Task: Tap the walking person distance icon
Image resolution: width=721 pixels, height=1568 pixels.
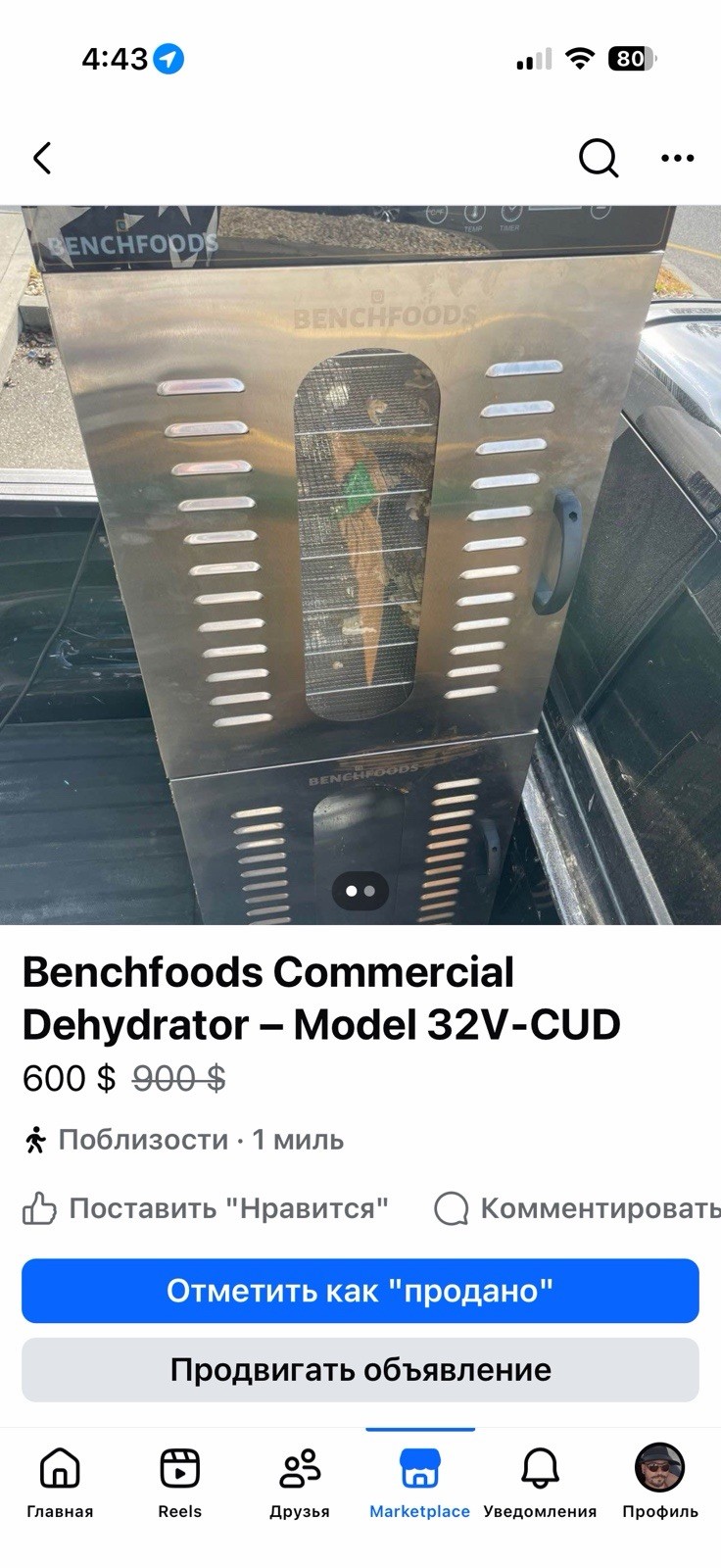Action: point(34,1140)
